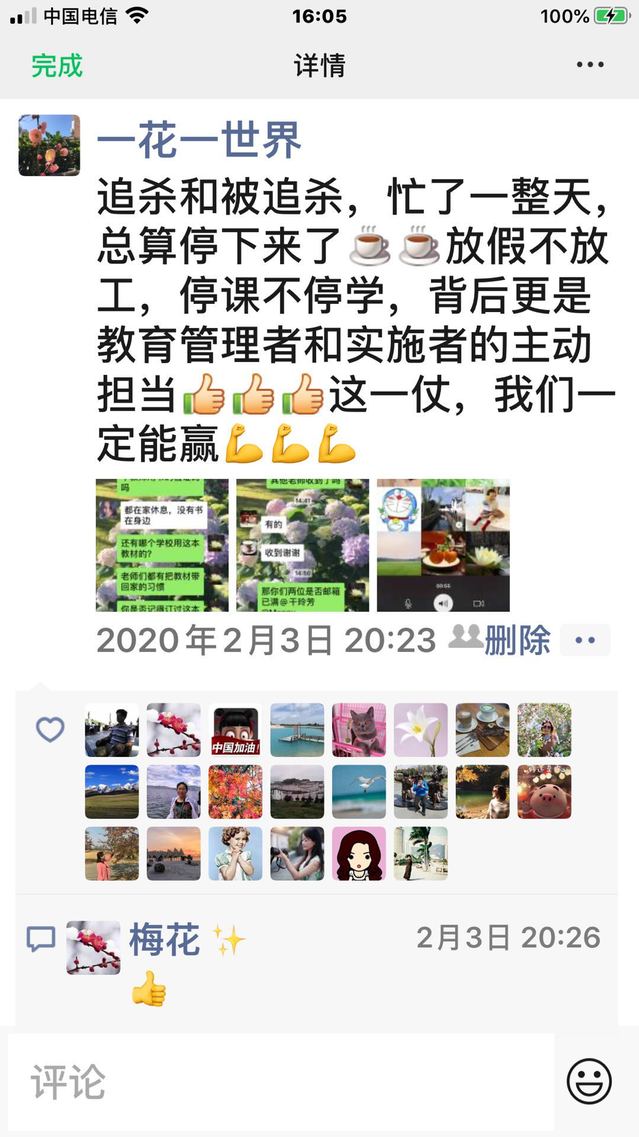
Task: Open the like/comment two-dot button
Action: 585,640
